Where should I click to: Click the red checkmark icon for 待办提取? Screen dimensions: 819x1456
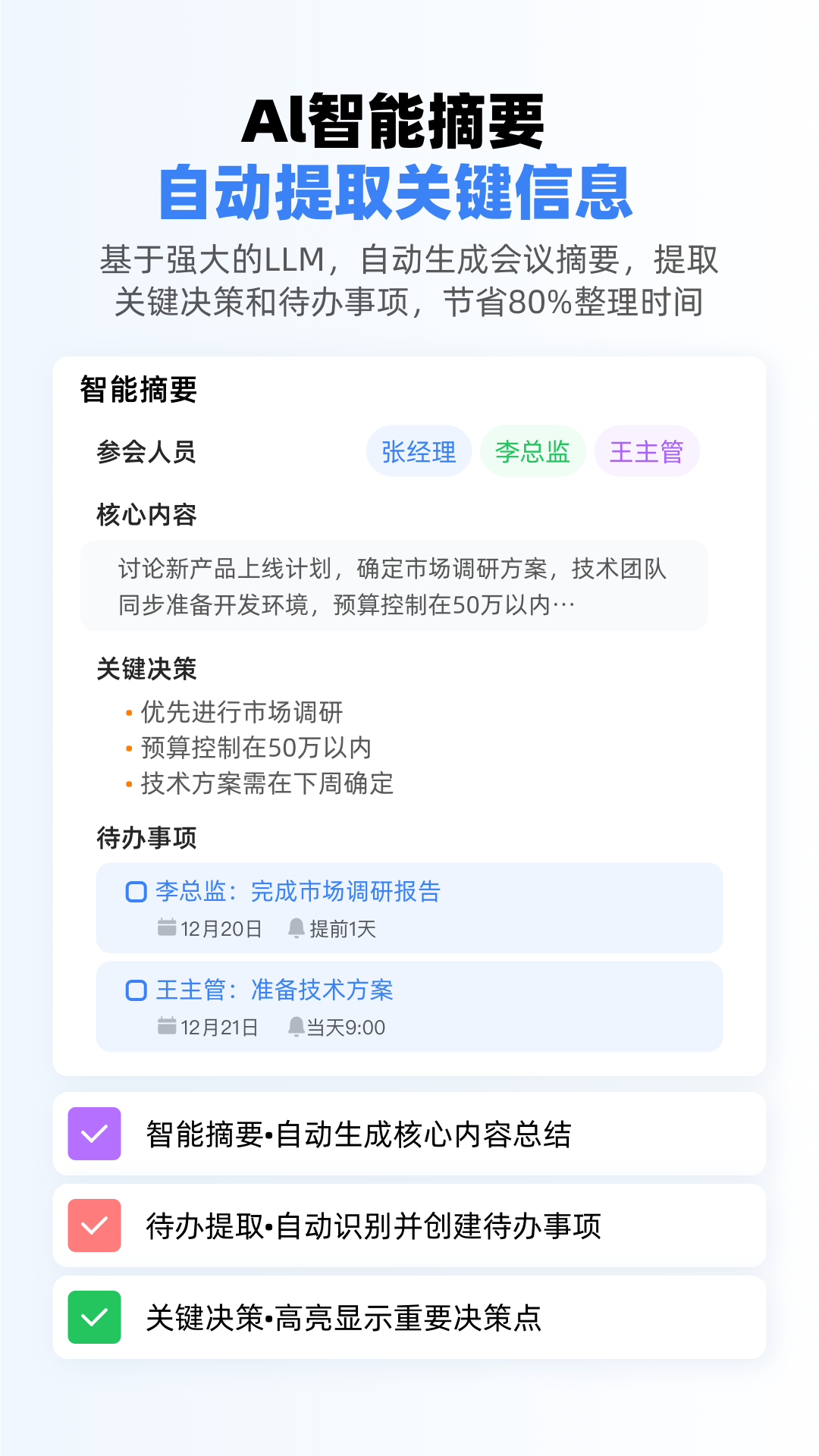(95, 1225)
